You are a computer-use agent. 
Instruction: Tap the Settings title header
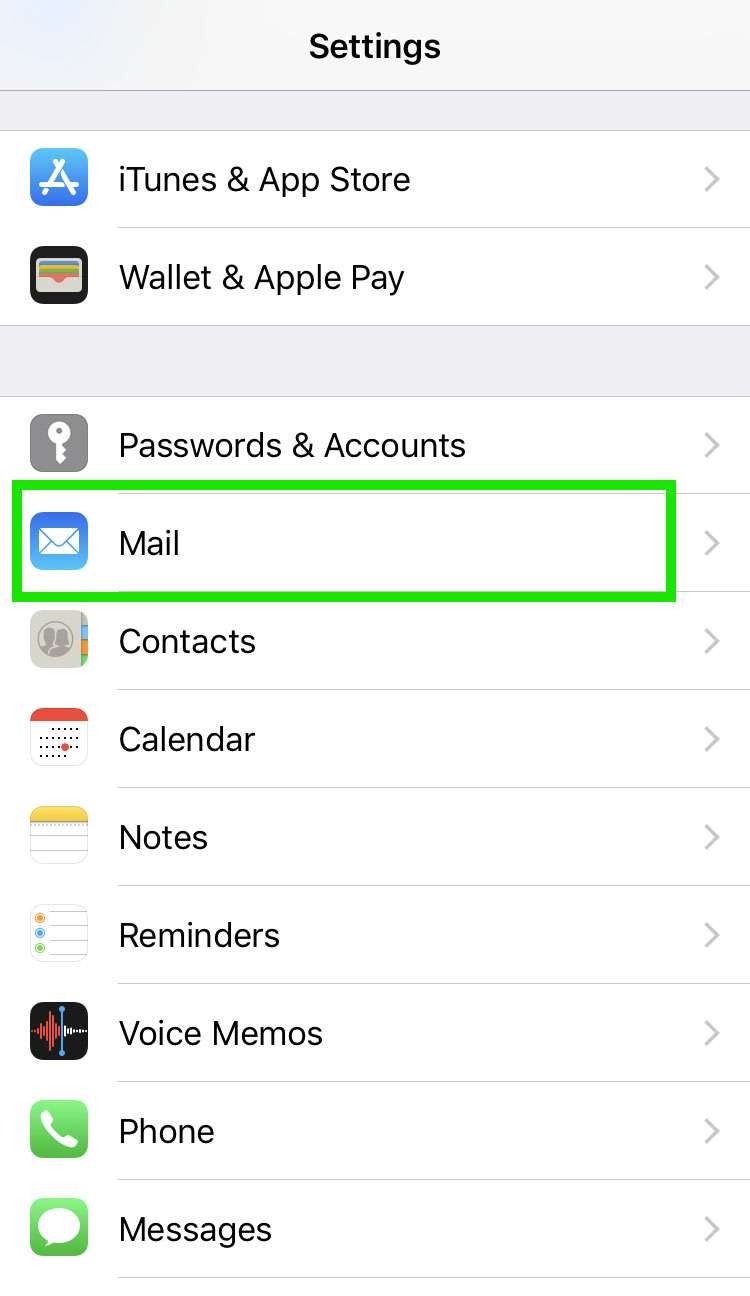click(x=375, y=45)
